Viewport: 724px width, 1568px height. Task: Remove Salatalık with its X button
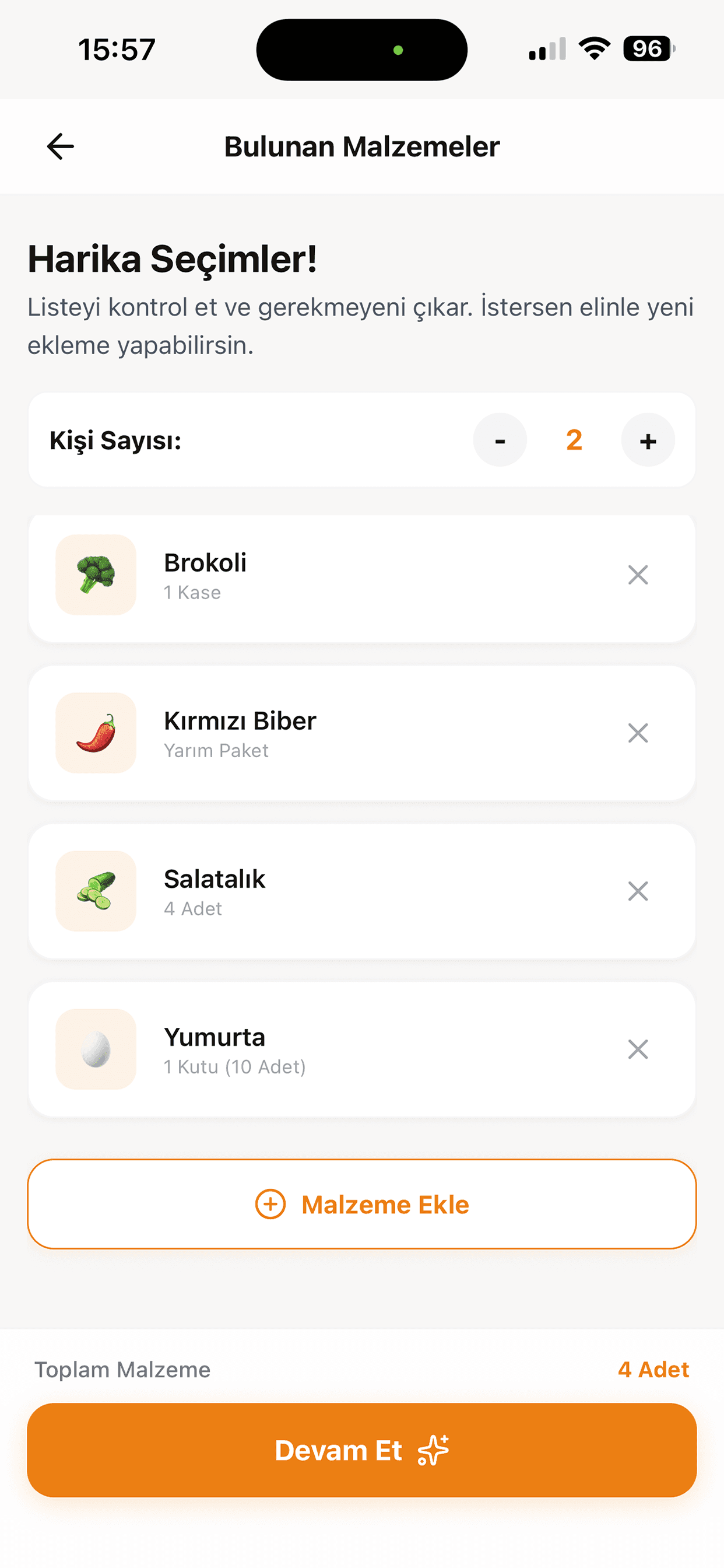[x=638, y=891]
